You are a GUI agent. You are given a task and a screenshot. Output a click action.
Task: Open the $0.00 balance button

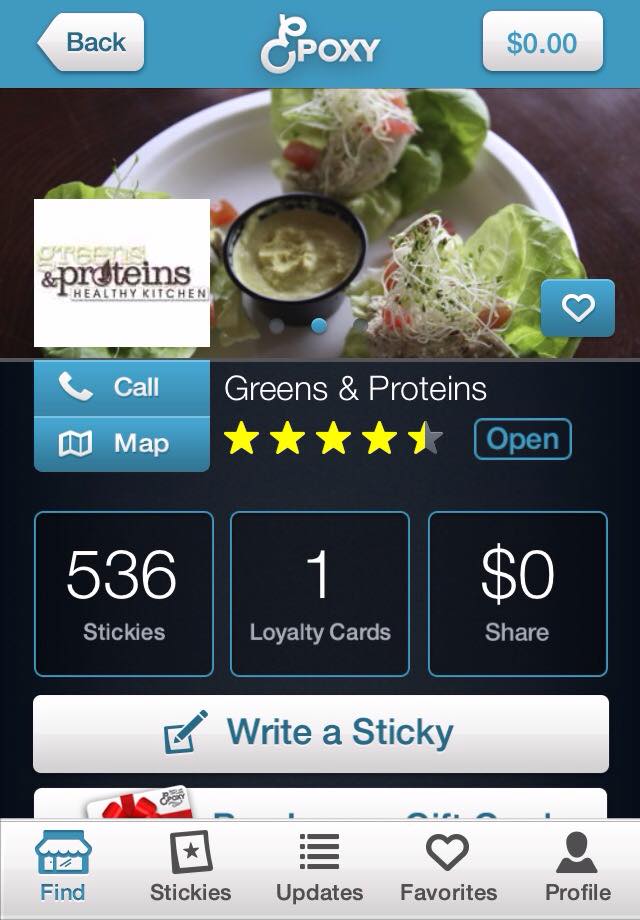542,43
